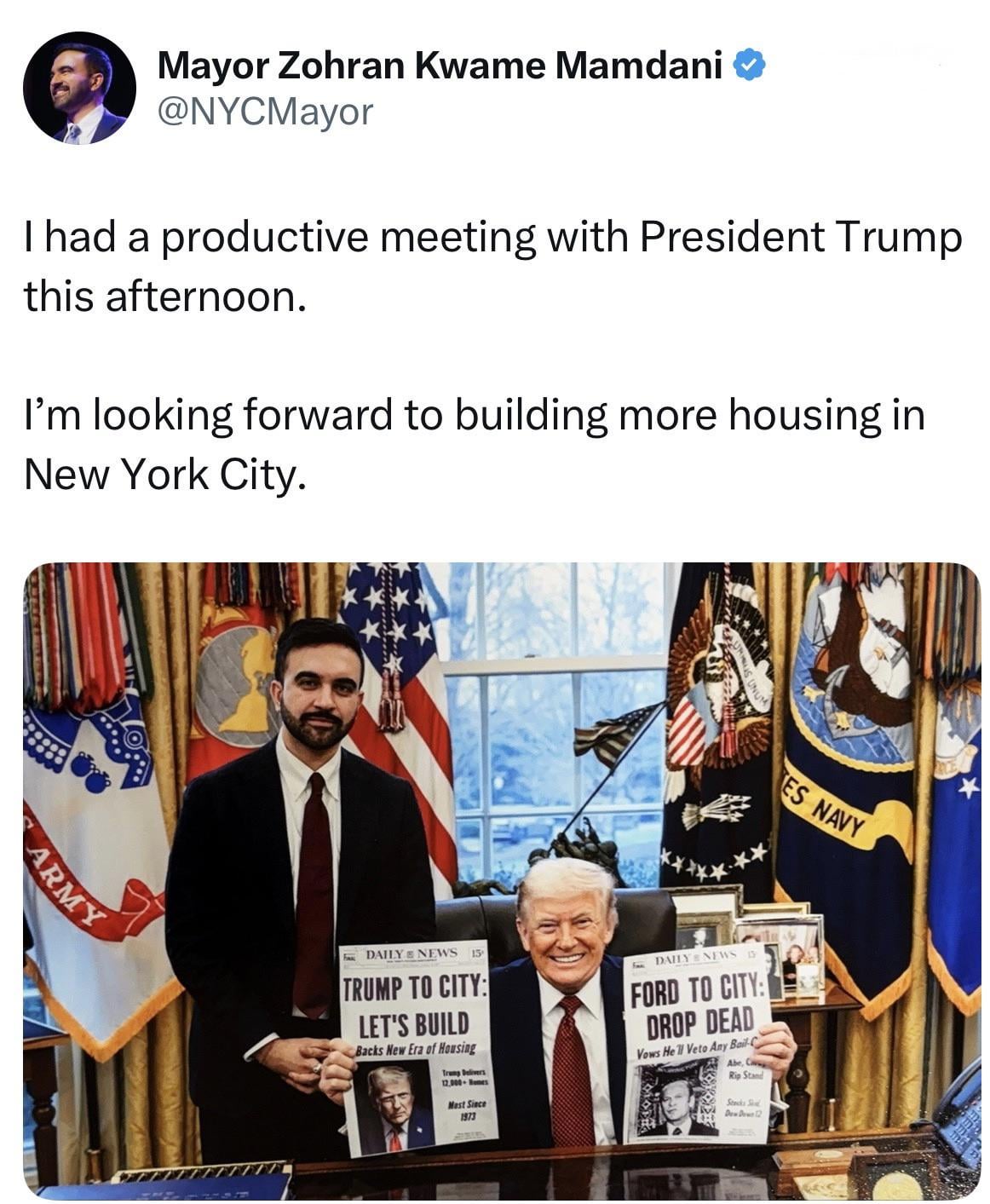Tap the display name Mayor Zohran Kwame Mamdani

440,65
